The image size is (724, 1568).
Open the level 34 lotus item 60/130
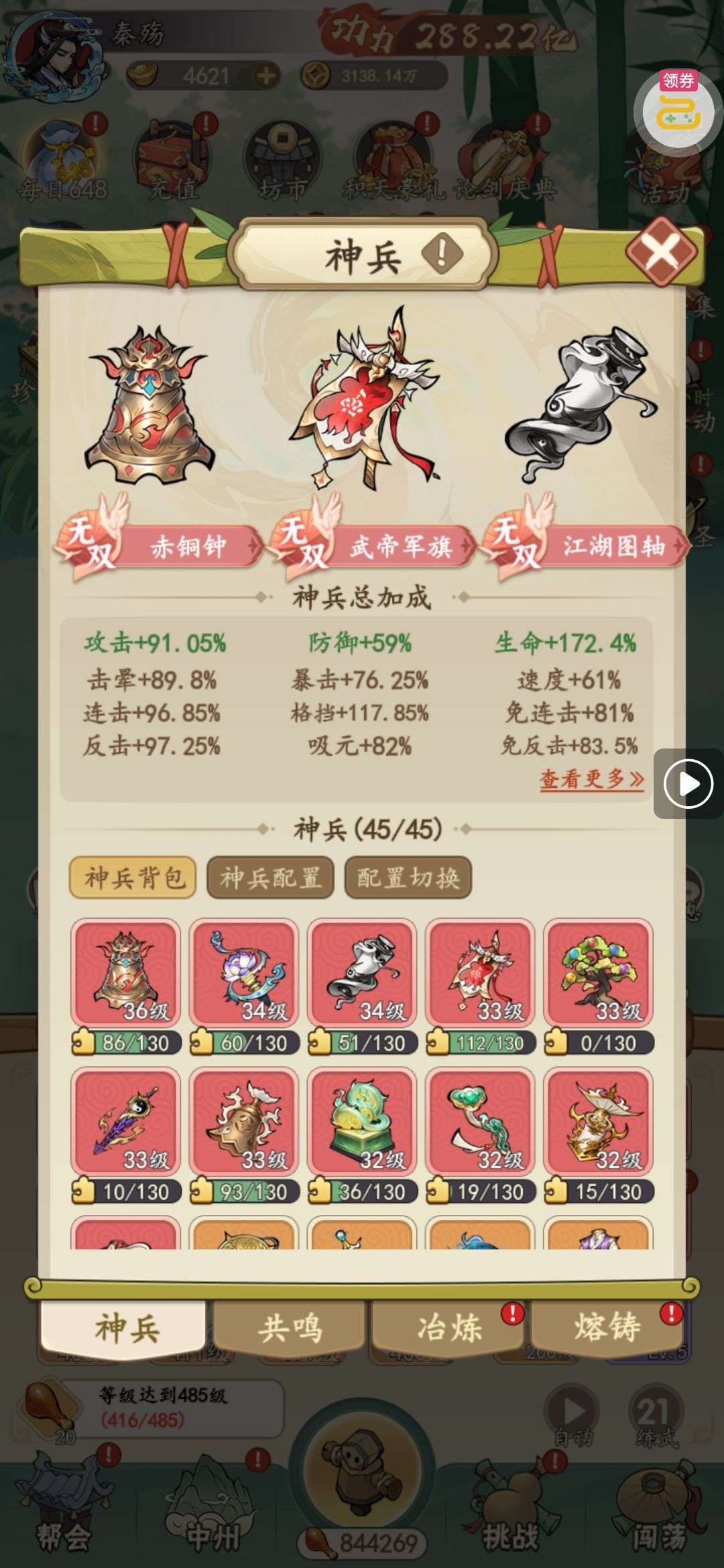click(244, 973)
